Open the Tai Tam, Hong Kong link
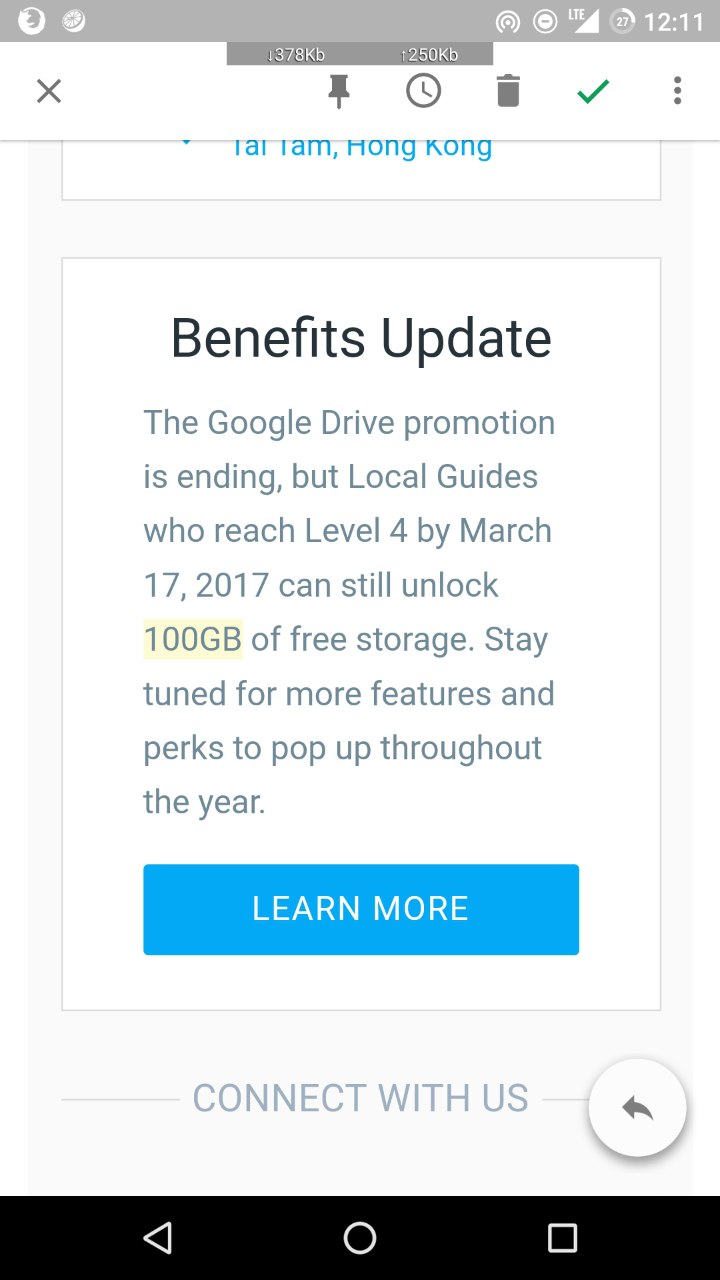 pyautogui.click(x=361, y=148)
